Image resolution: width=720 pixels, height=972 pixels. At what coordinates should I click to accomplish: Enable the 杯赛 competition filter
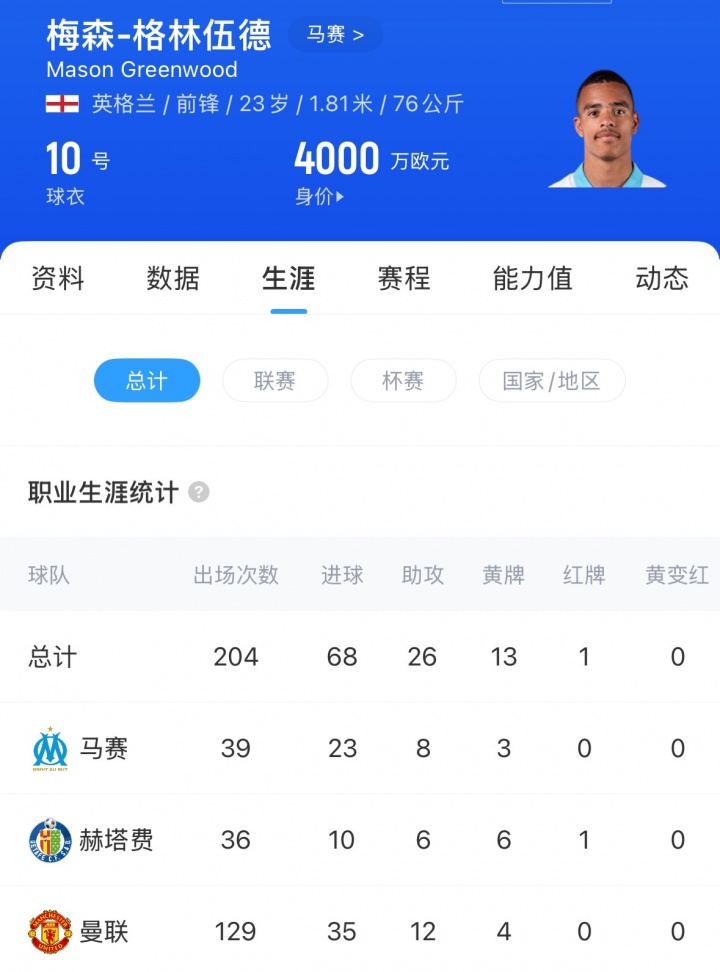click(x=402, y=381)
